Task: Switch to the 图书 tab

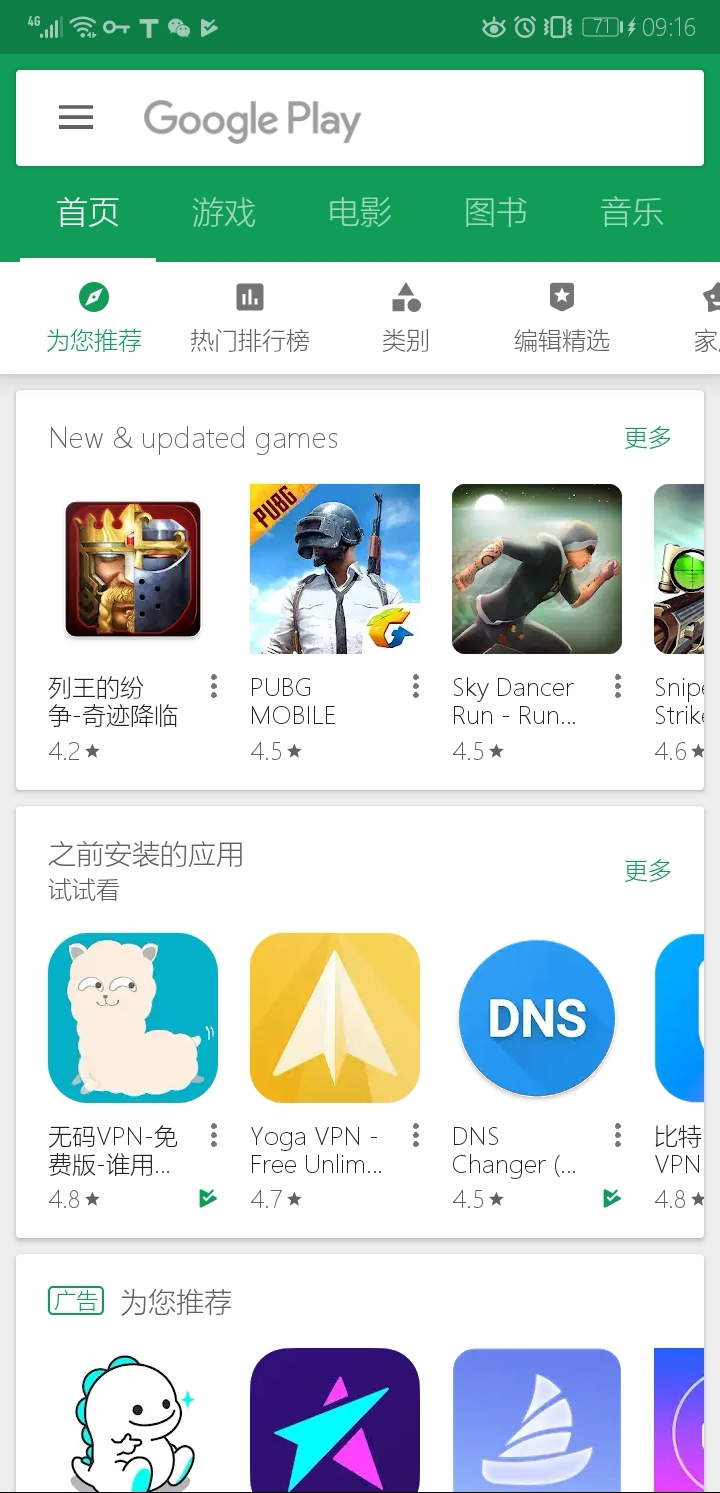Action: (x=496, y=212)
